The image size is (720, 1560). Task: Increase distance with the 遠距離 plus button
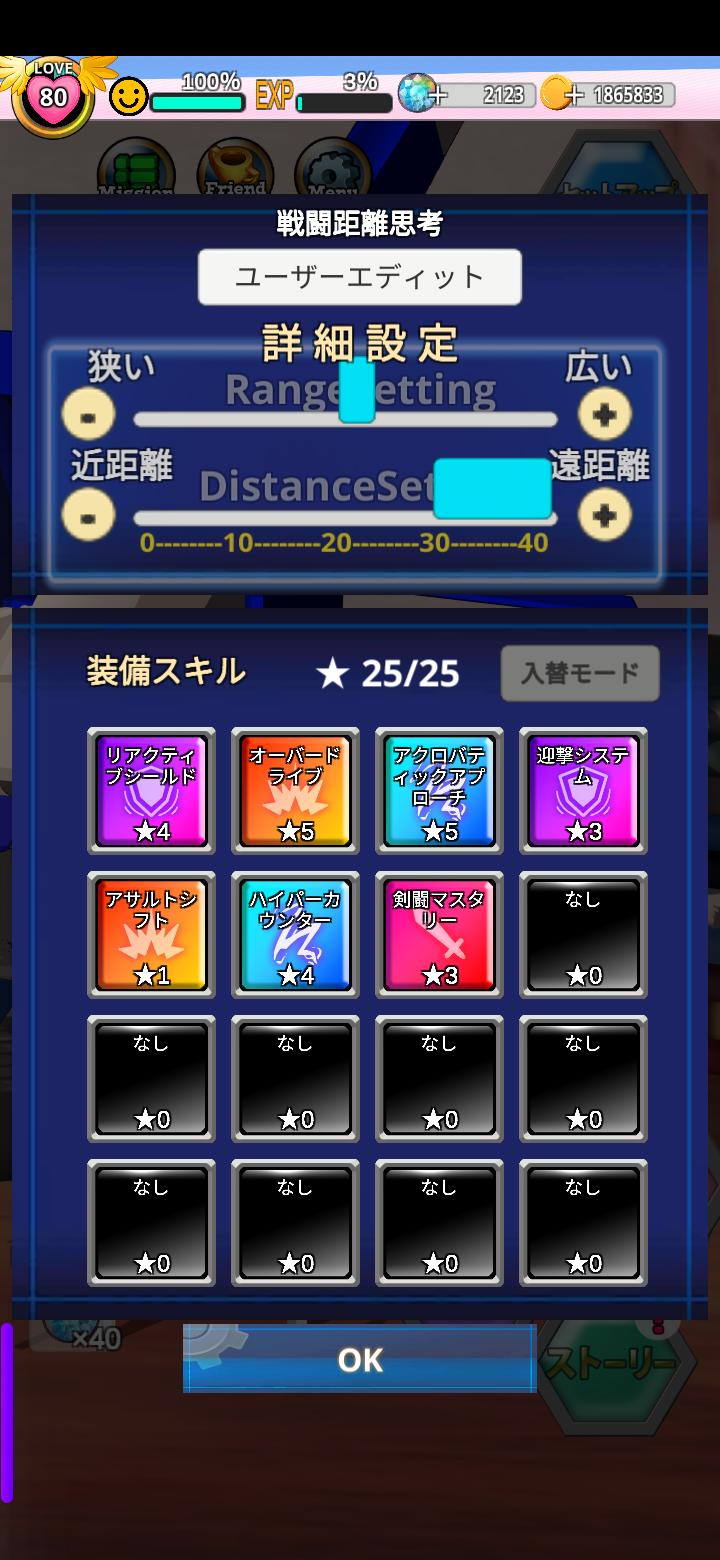point(604,515)
